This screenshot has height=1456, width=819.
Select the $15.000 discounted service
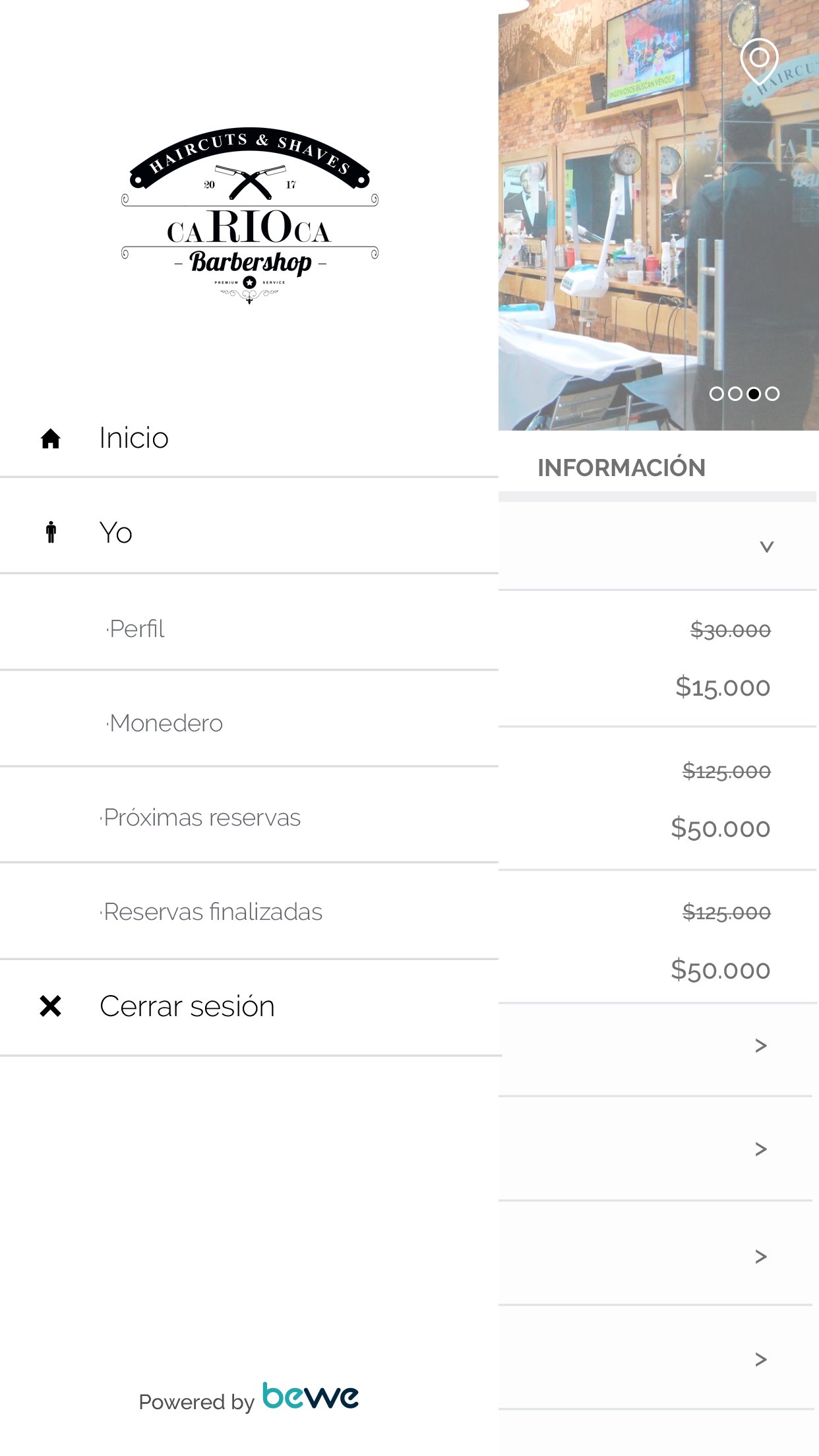coord(722,687)
